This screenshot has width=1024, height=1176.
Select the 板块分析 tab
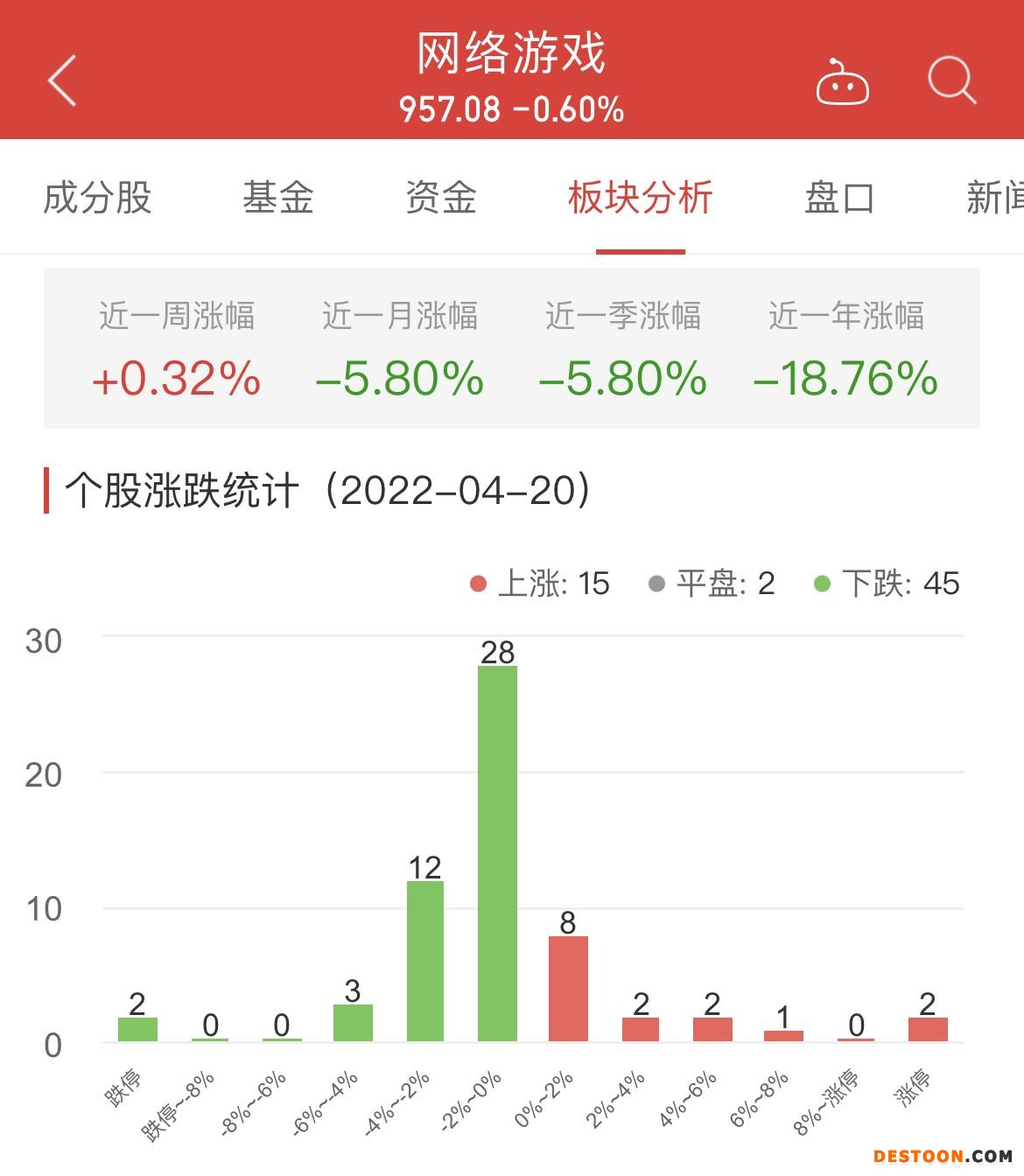(x=640, y=198)
